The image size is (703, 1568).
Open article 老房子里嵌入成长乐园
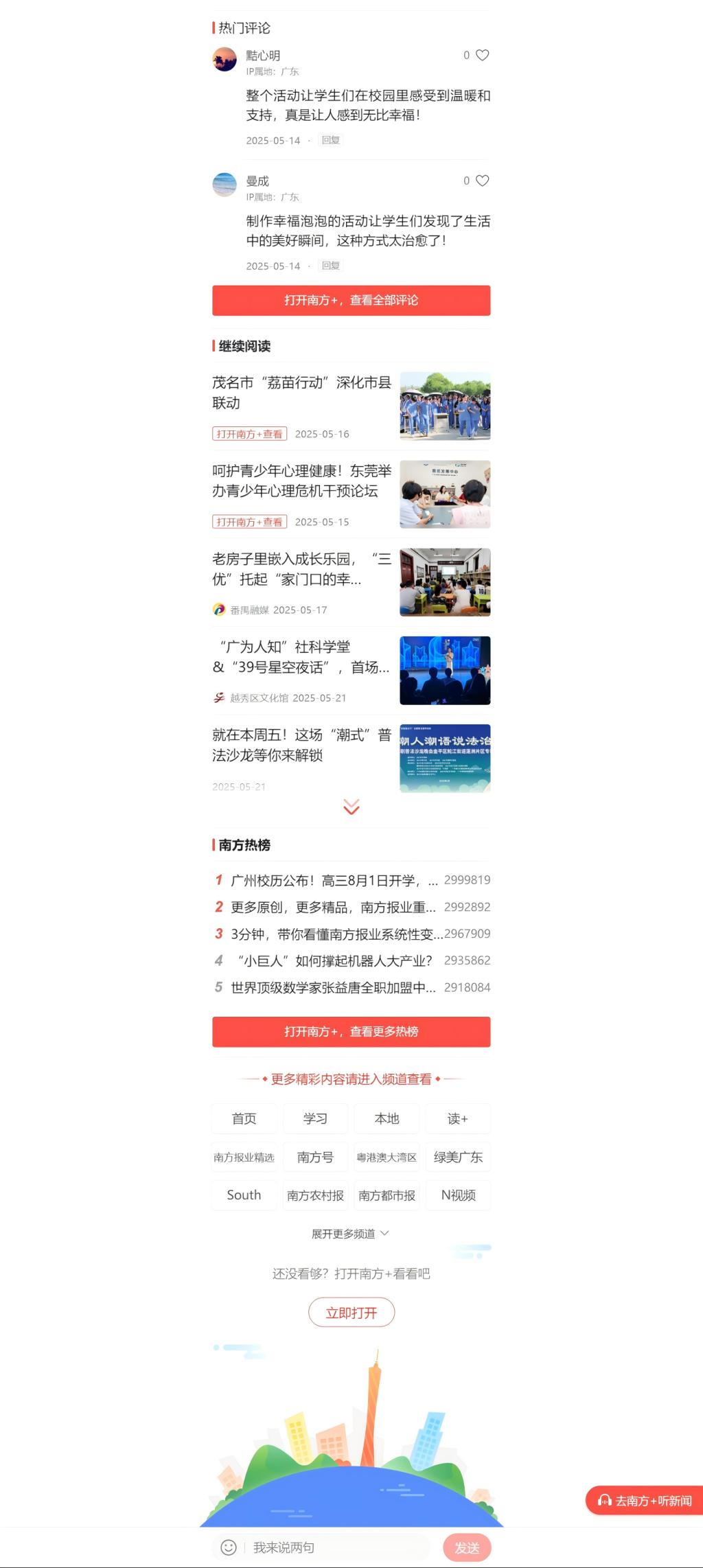[x=302, y=569]
